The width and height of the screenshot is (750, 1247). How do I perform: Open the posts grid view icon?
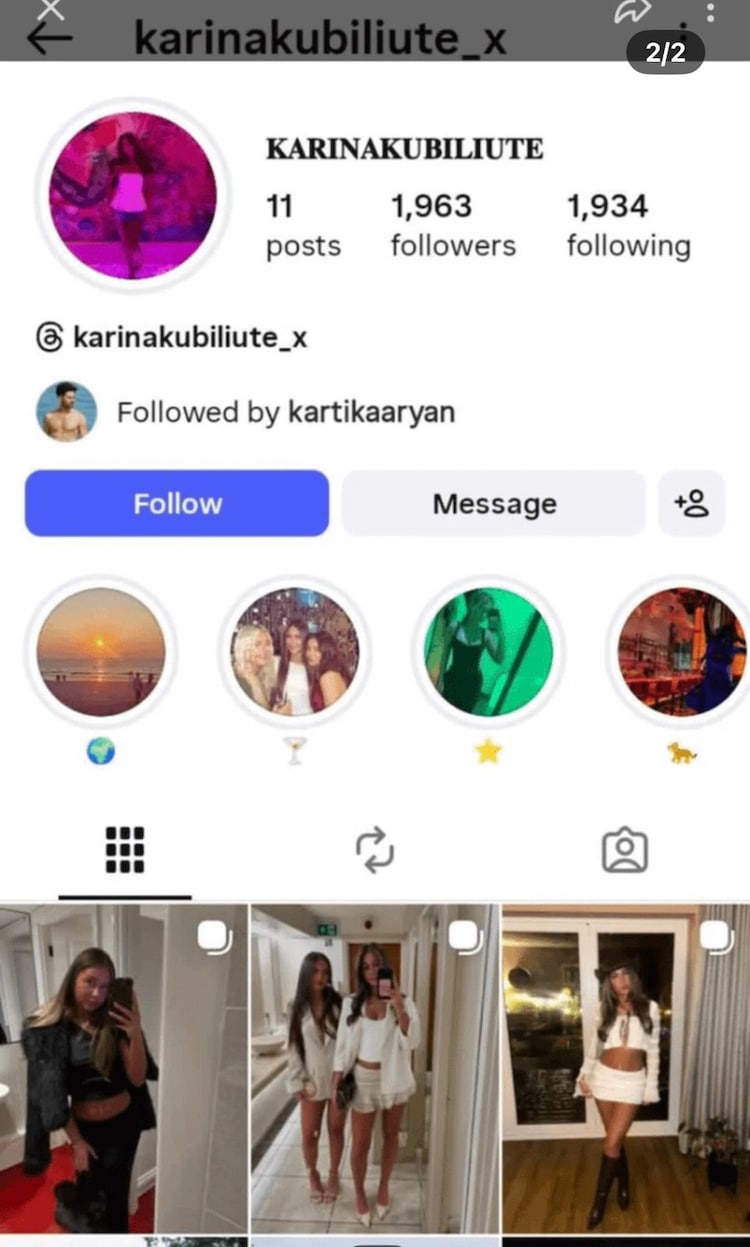tap(123, 850)
